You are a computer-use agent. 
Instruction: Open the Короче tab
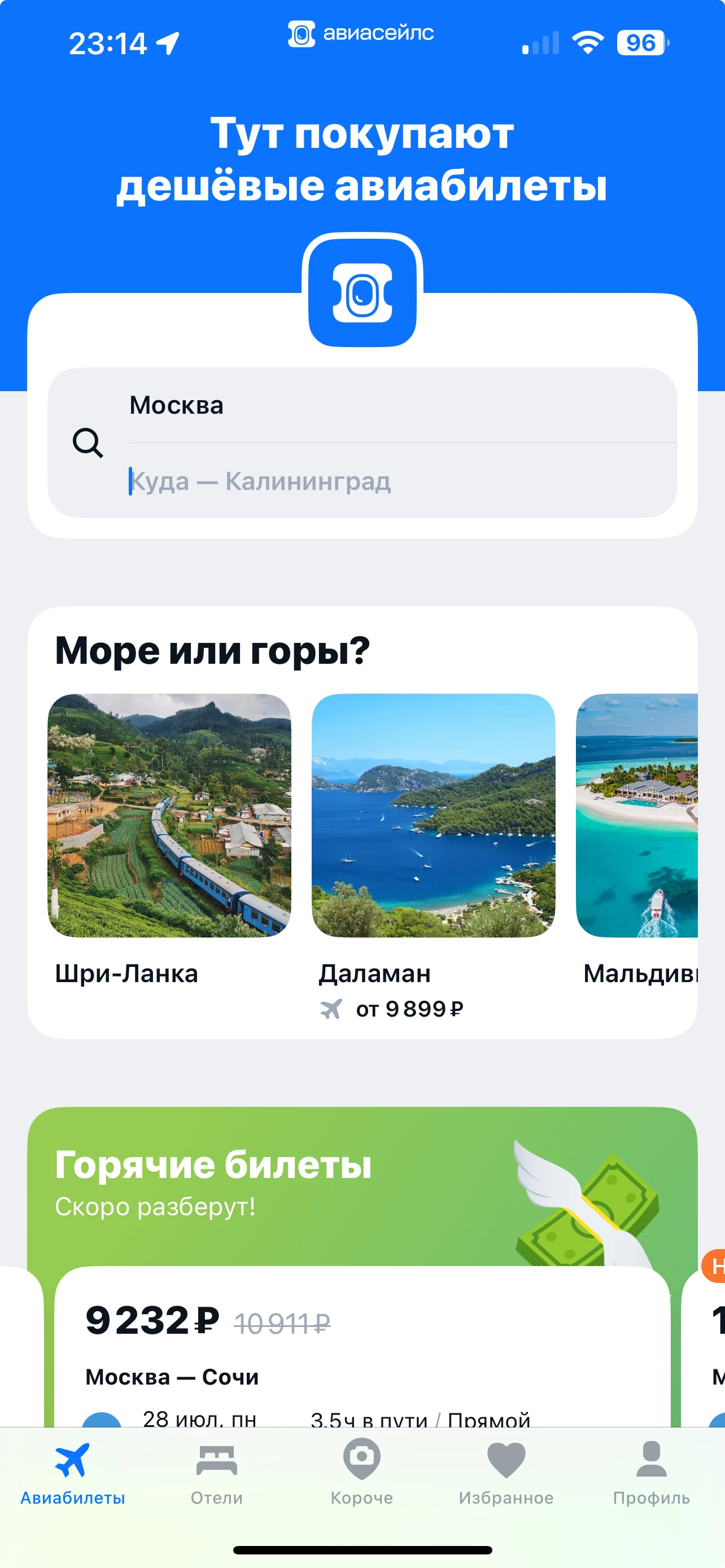[361, 1469]
